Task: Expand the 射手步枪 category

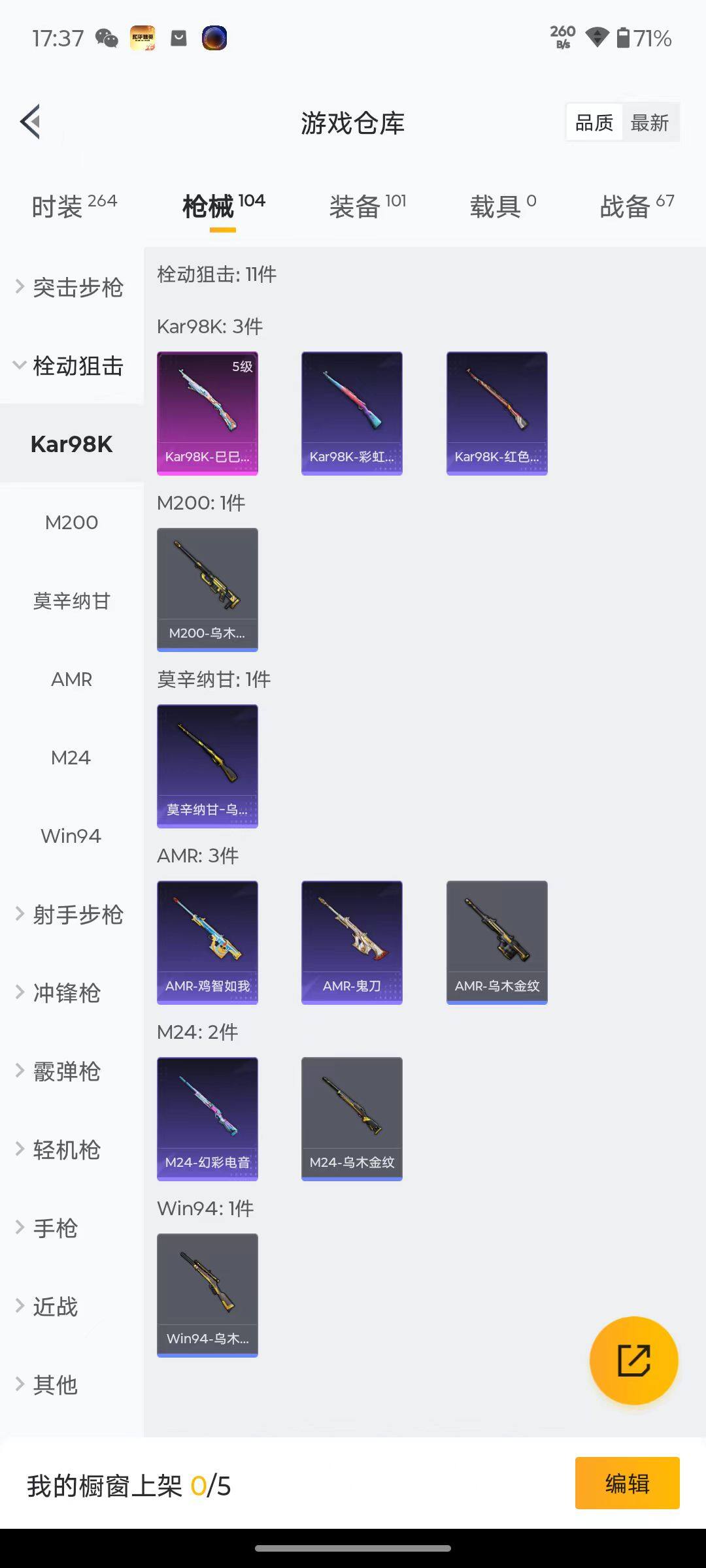Action: coord(71,915)
